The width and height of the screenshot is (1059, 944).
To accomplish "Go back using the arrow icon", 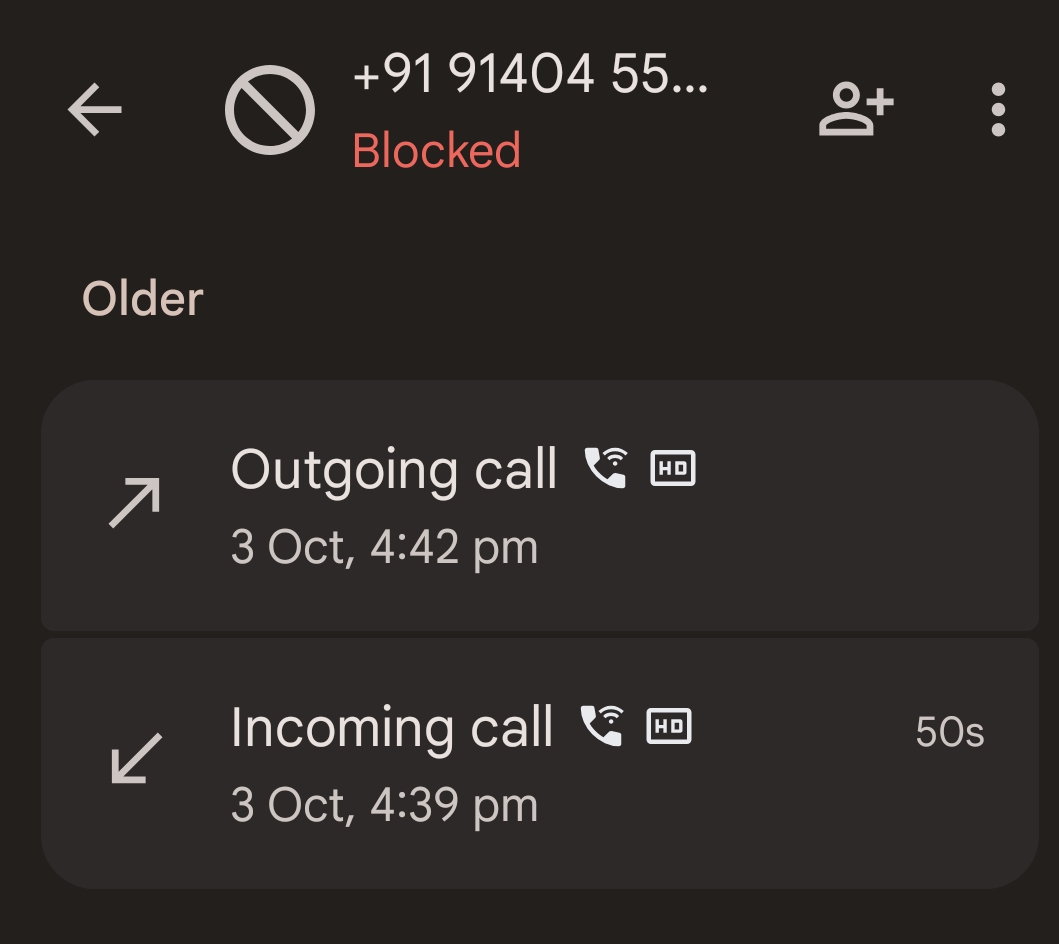I will tap(95, 109).
